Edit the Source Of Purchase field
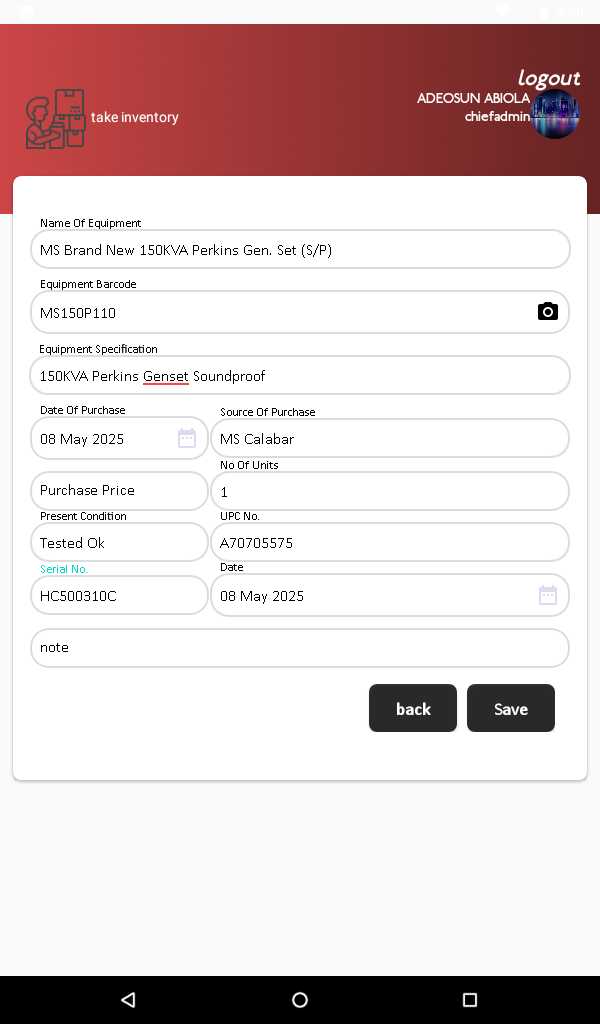The image size is (600, 1024). [x=390, y=438]
